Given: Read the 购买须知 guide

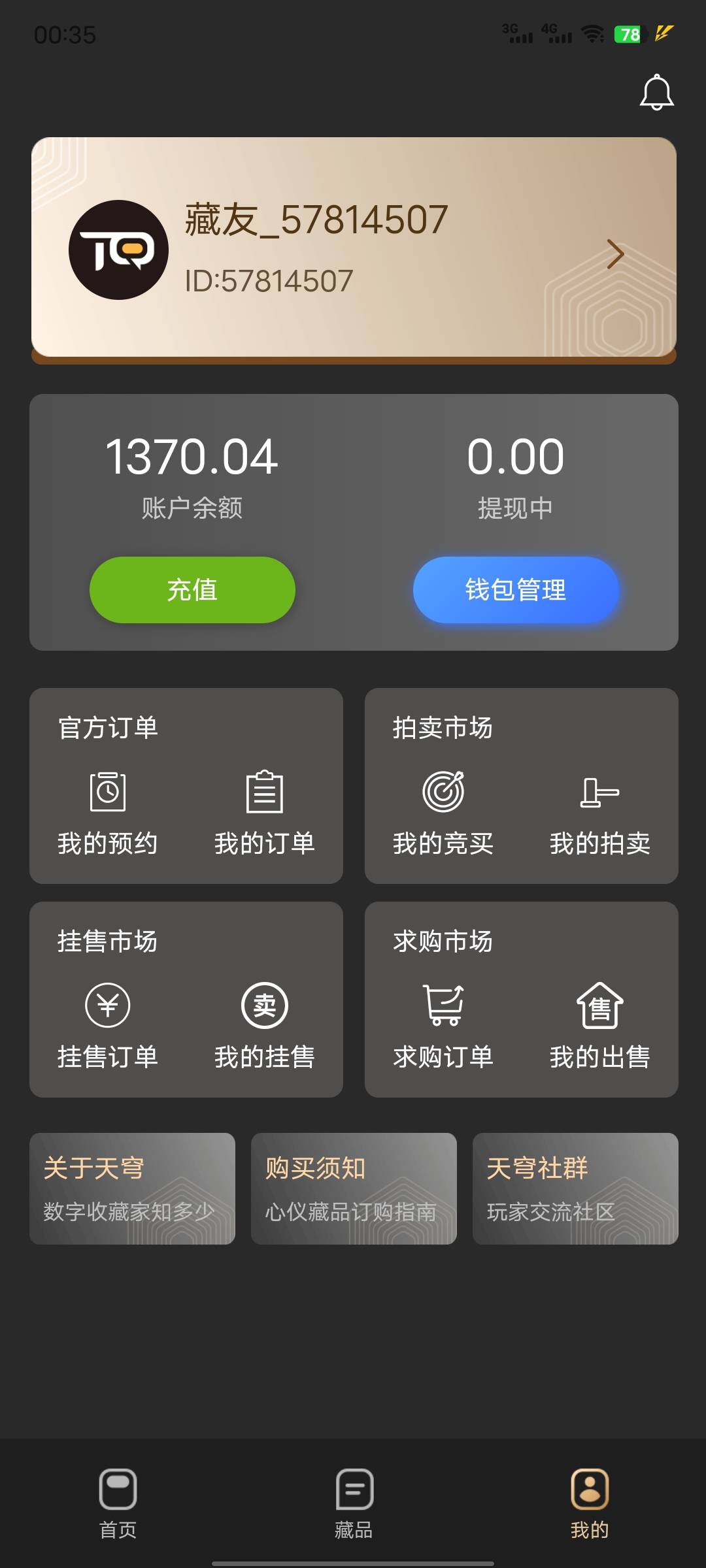Looking at the screenshot, I should [354, 1188].
